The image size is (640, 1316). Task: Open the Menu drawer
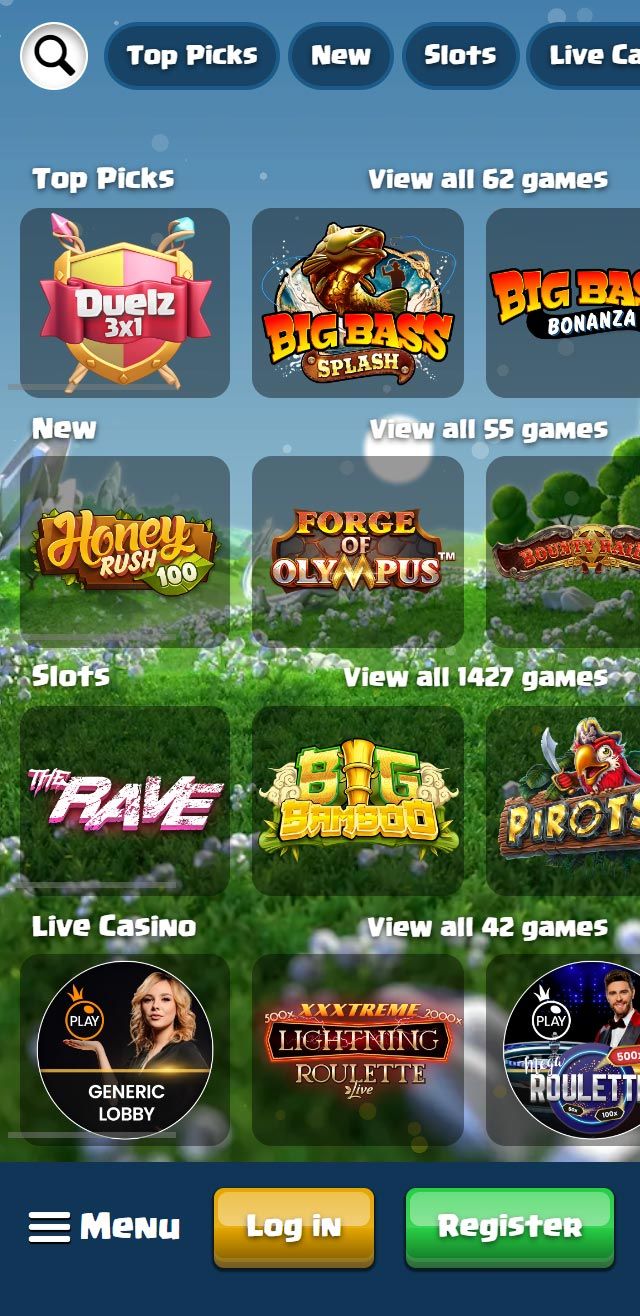coord(104,1227)
